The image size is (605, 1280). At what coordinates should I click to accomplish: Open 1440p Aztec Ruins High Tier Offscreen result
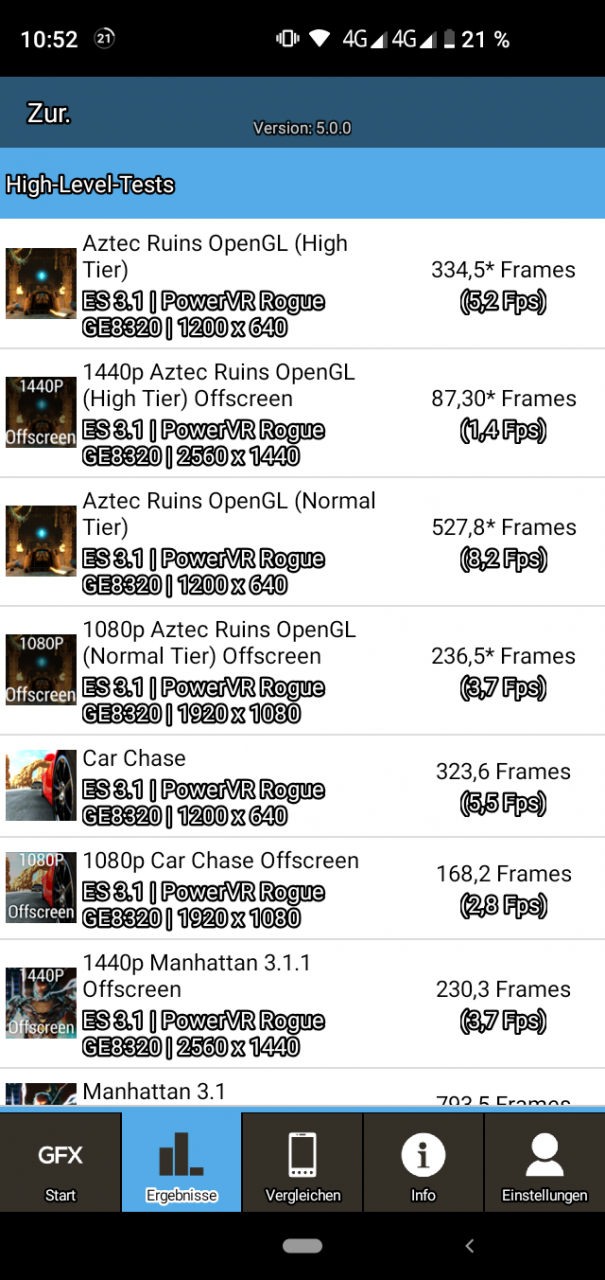302,413
